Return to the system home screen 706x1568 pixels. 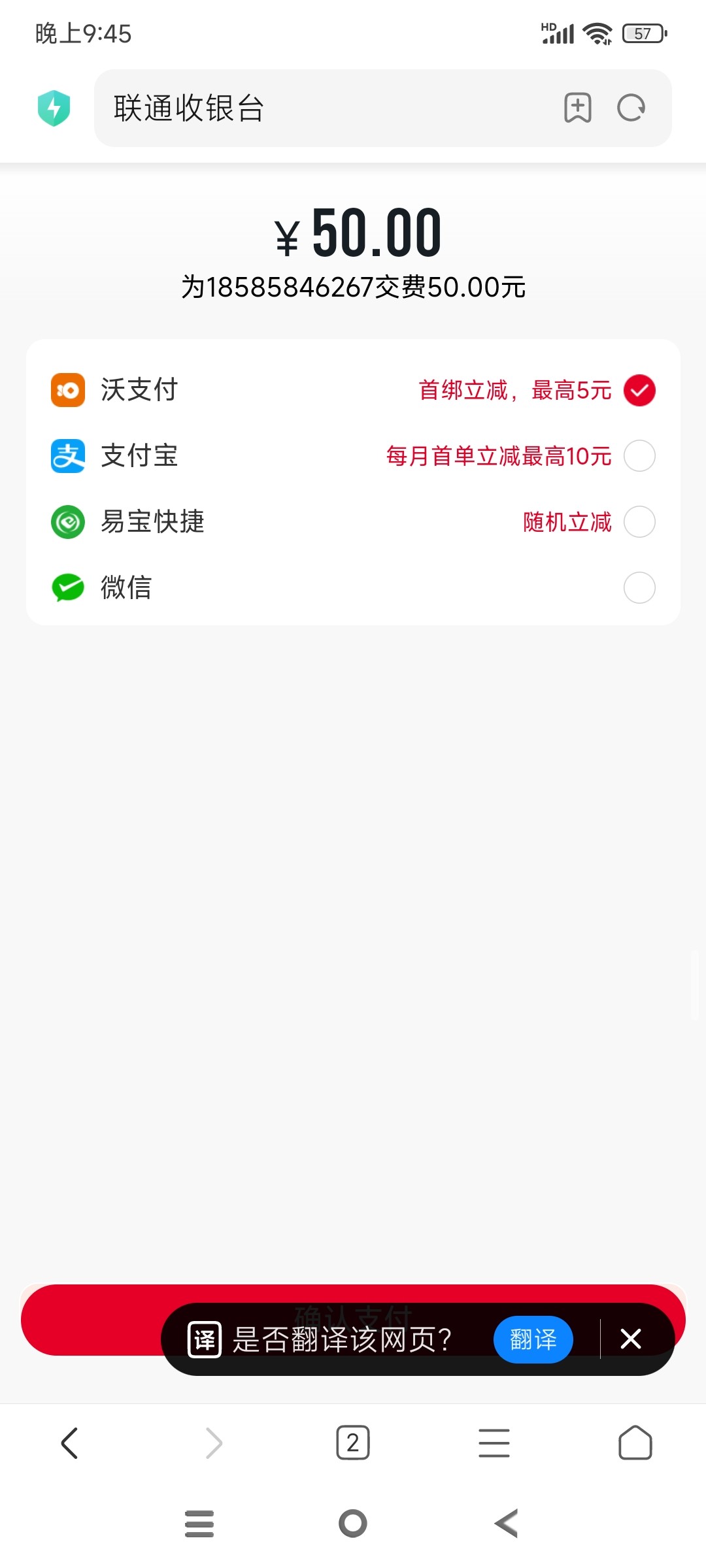tap(353, 1524)
